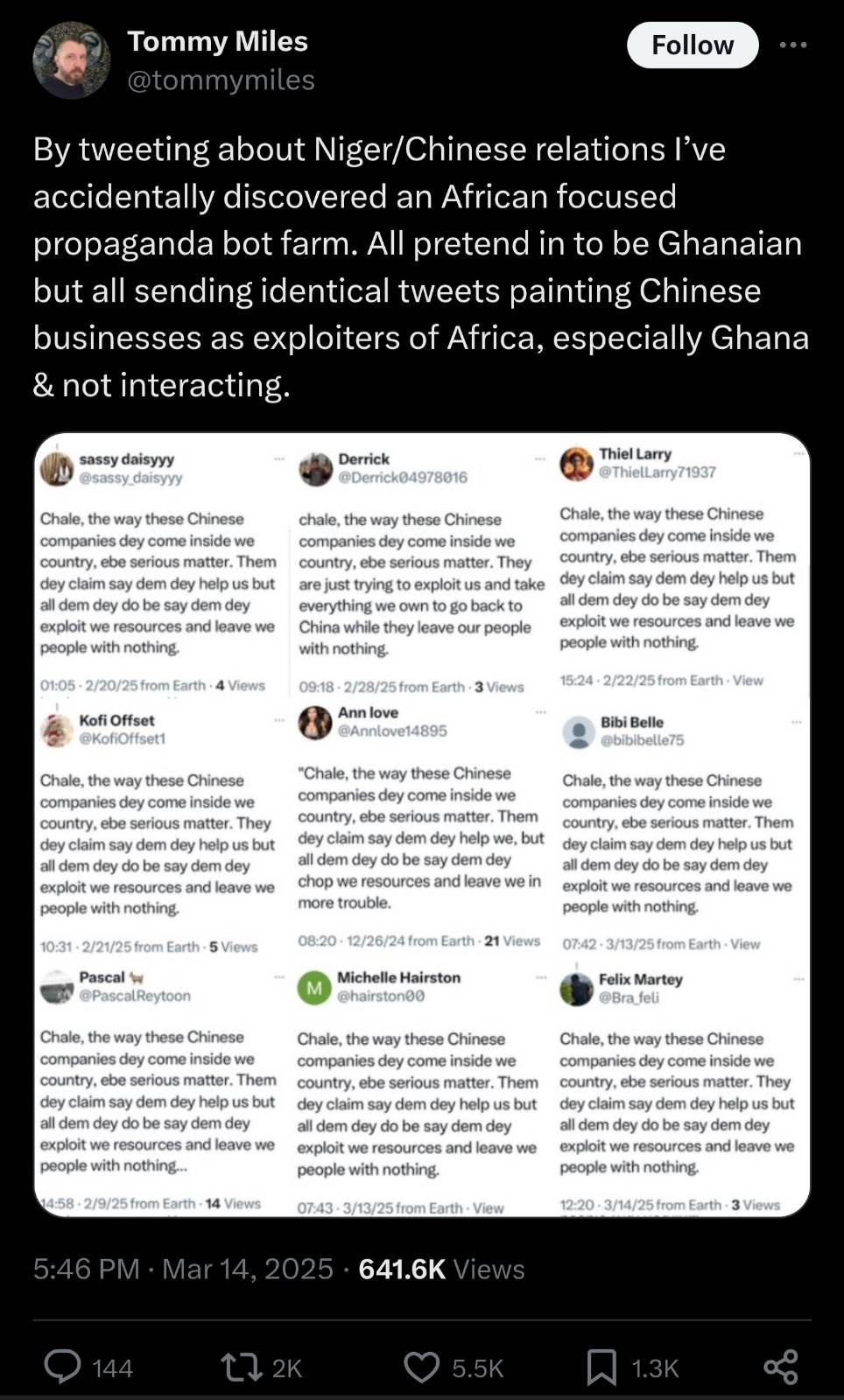Follow Tommy Miles

[x=693, y=45]
